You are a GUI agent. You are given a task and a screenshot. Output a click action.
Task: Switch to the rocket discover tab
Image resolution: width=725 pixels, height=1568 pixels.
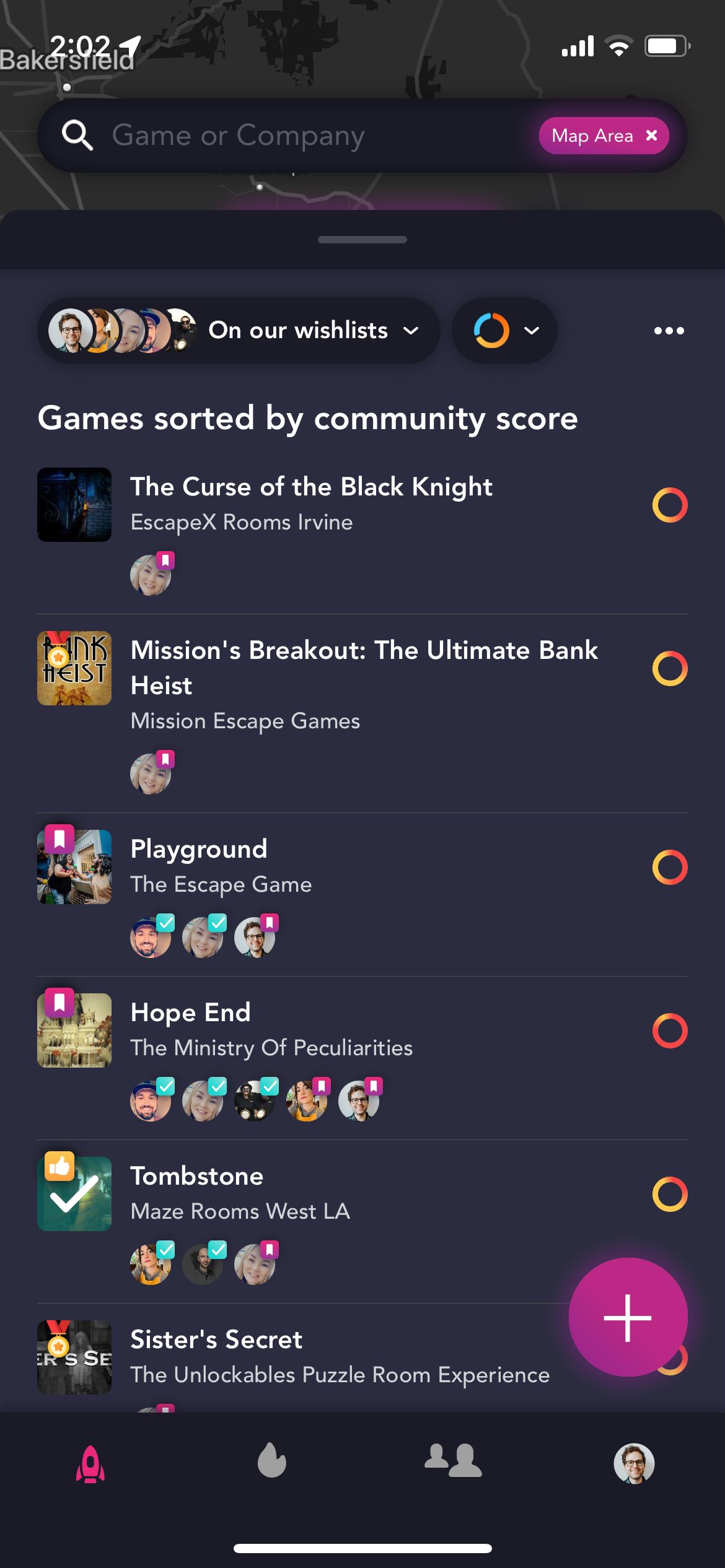pyautogui.click(x=90, y=1463)
